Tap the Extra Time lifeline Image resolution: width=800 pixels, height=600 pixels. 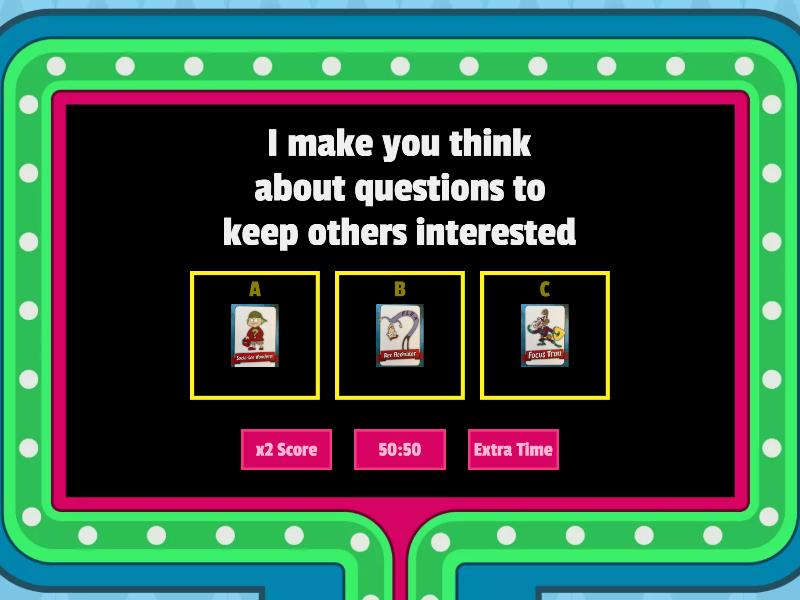pos(513,450)
